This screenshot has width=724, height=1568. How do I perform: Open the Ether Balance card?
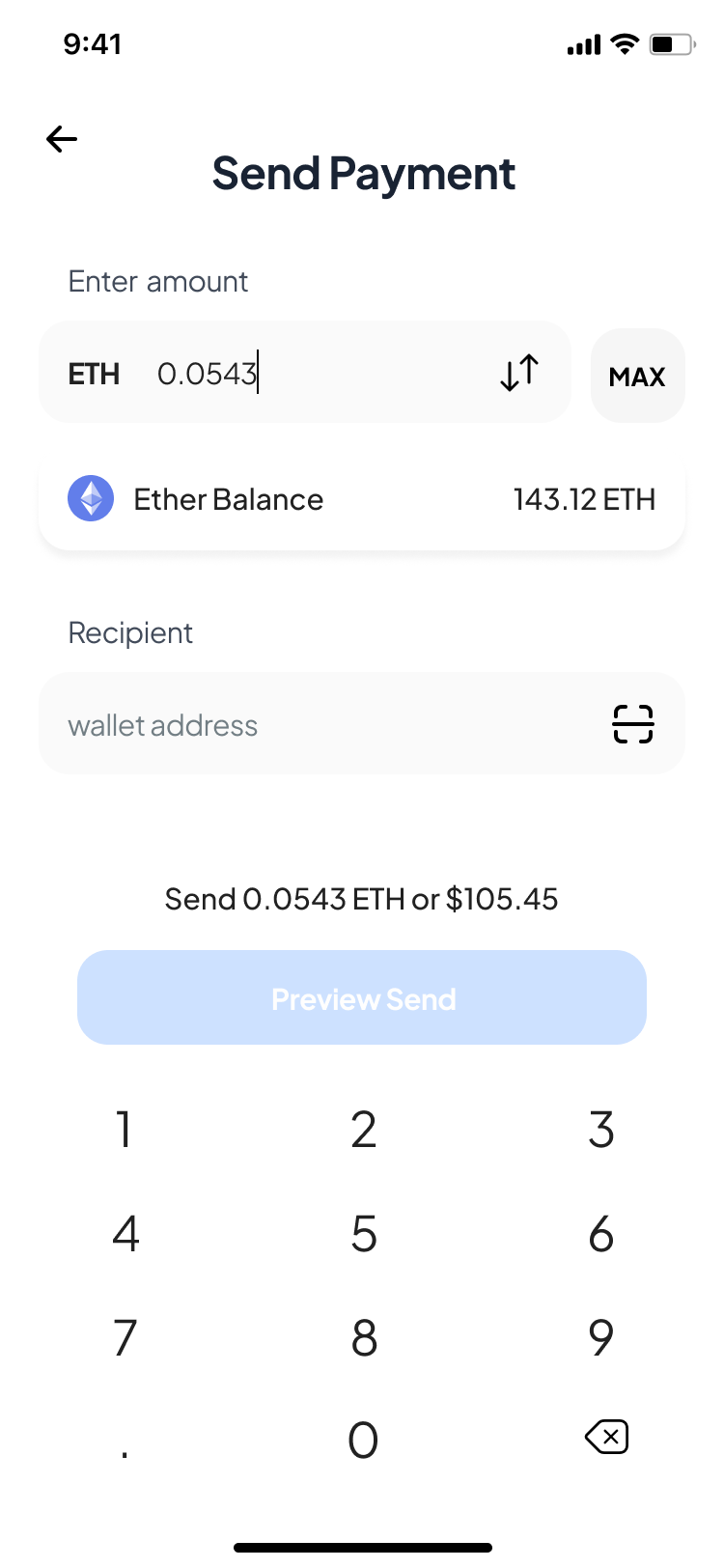coord(362,500)
